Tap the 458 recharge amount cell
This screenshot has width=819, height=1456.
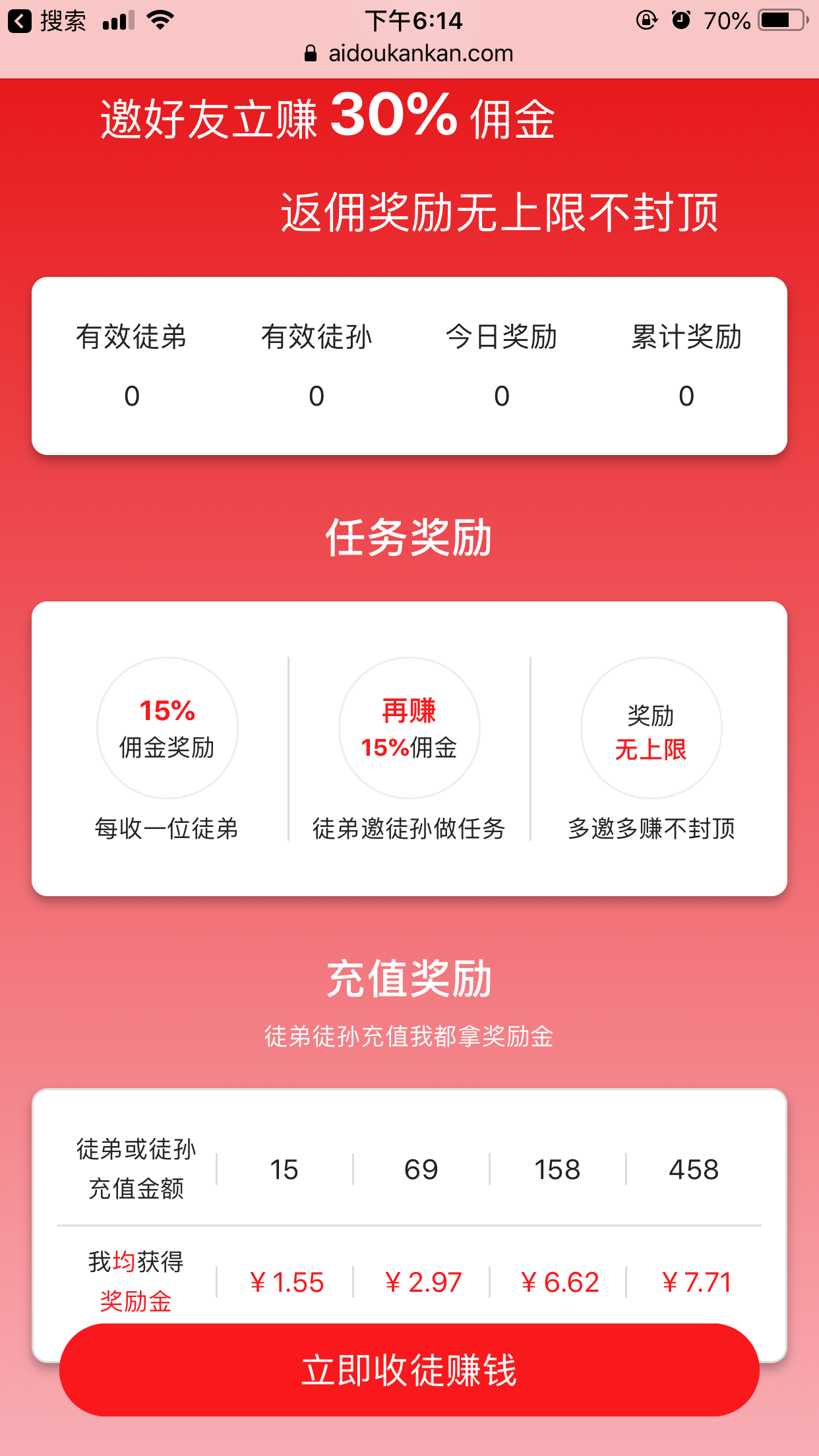click(x=694, y=1168)
